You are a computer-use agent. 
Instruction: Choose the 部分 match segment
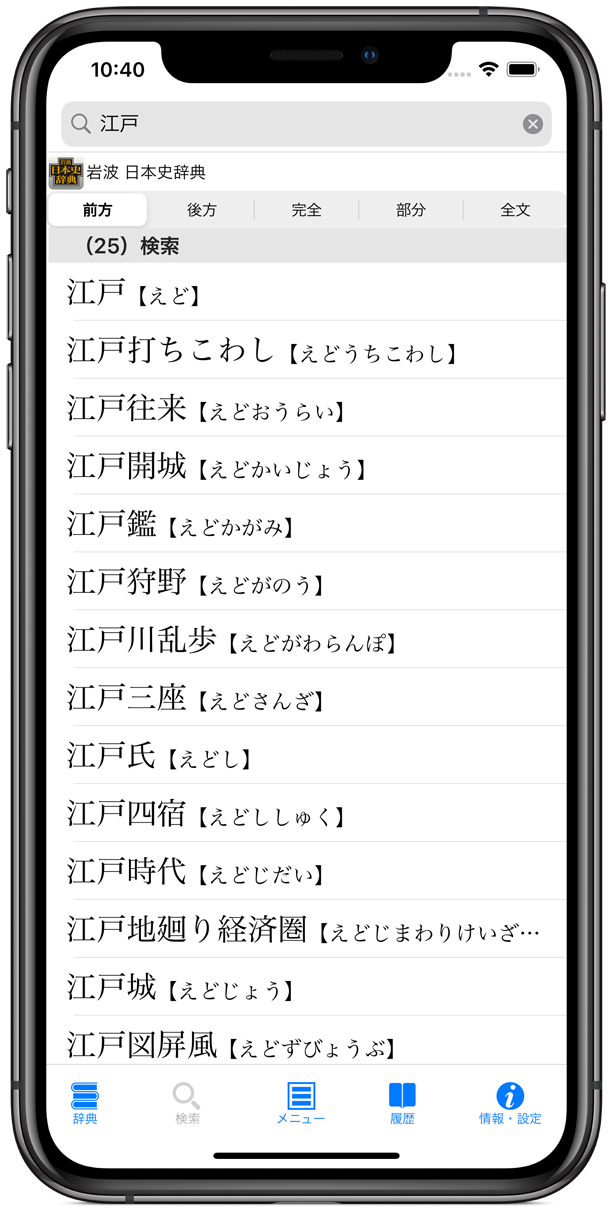[411, 210]
